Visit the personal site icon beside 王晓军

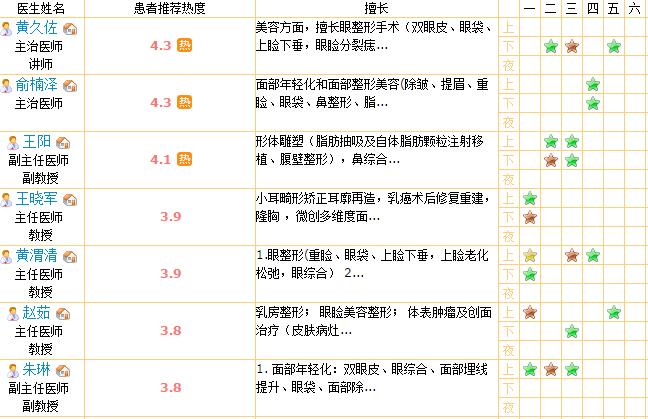point(68,200)
